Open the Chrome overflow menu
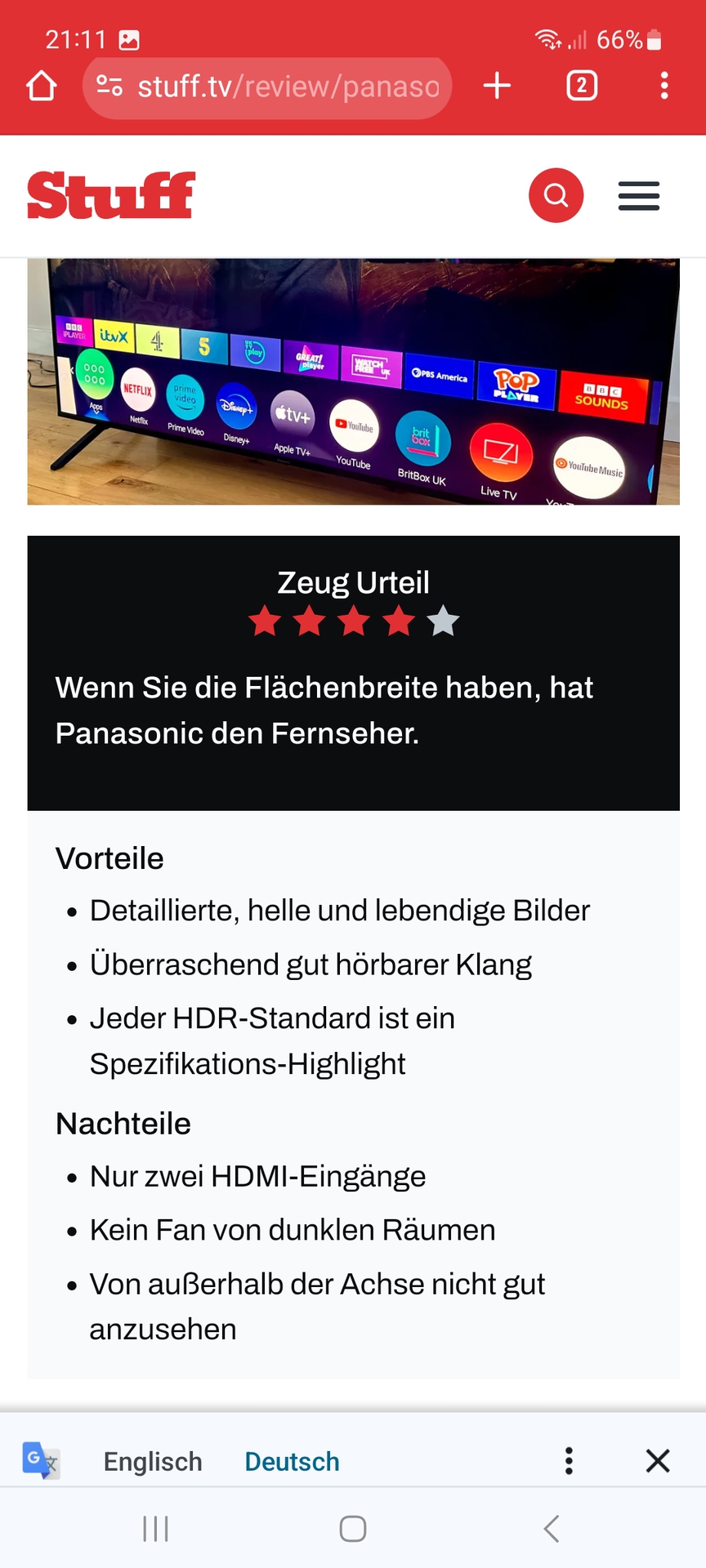Image resolution: width=706 pixels, height=1568 pixels. (664, 86)
